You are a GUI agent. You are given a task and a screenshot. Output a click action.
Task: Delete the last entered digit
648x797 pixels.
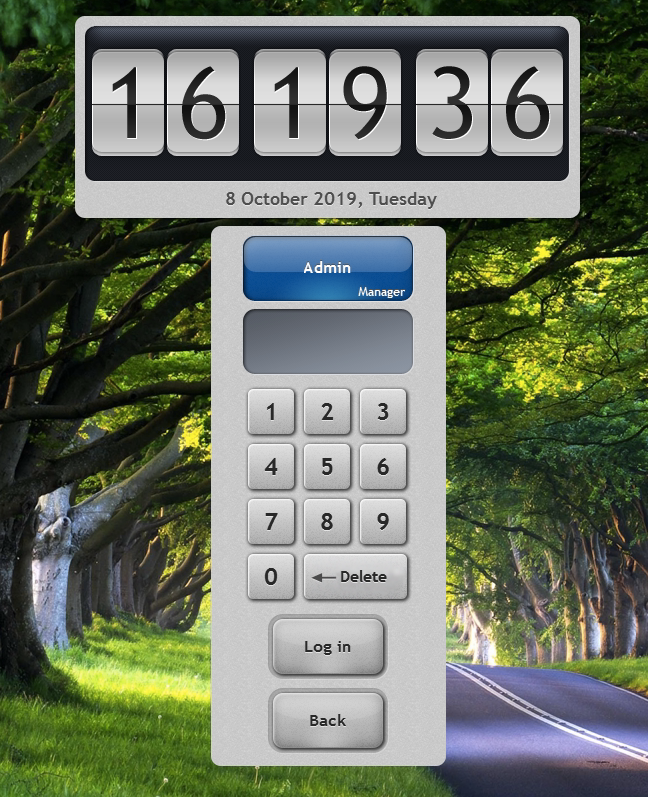click(x=355, y=576)
